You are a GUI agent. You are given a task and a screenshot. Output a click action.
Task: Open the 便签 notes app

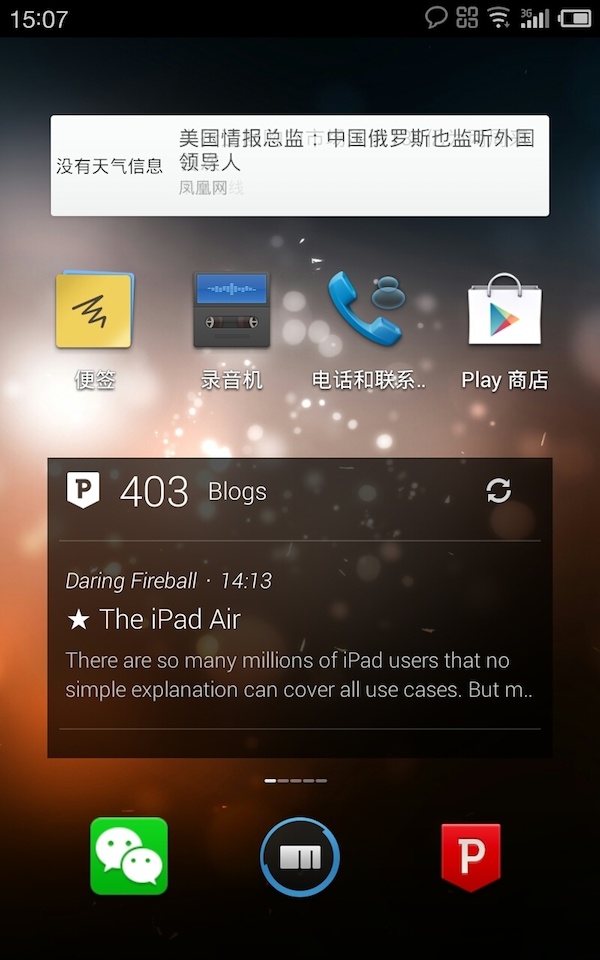tap(94, 310)
